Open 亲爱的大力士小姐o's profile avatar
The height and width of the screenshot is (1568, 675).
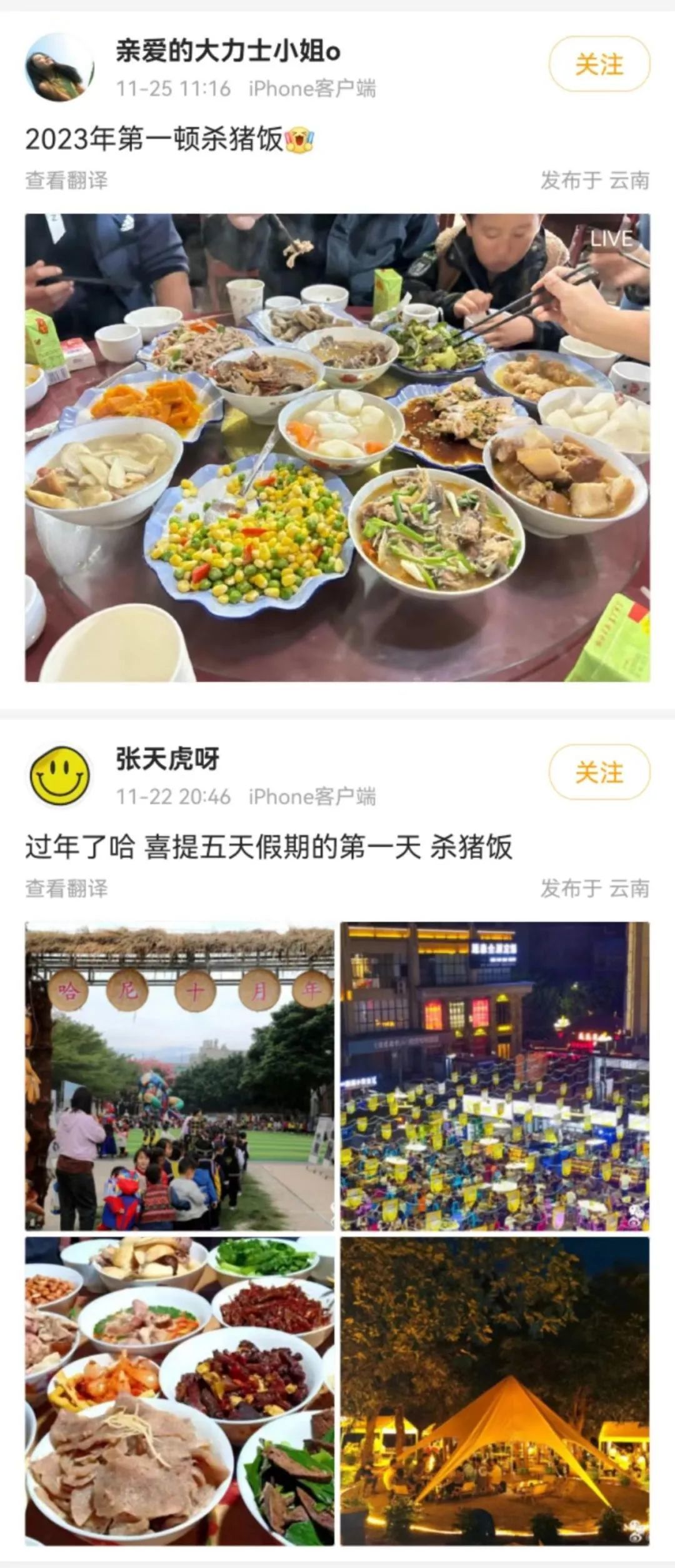tap(59, 67)
